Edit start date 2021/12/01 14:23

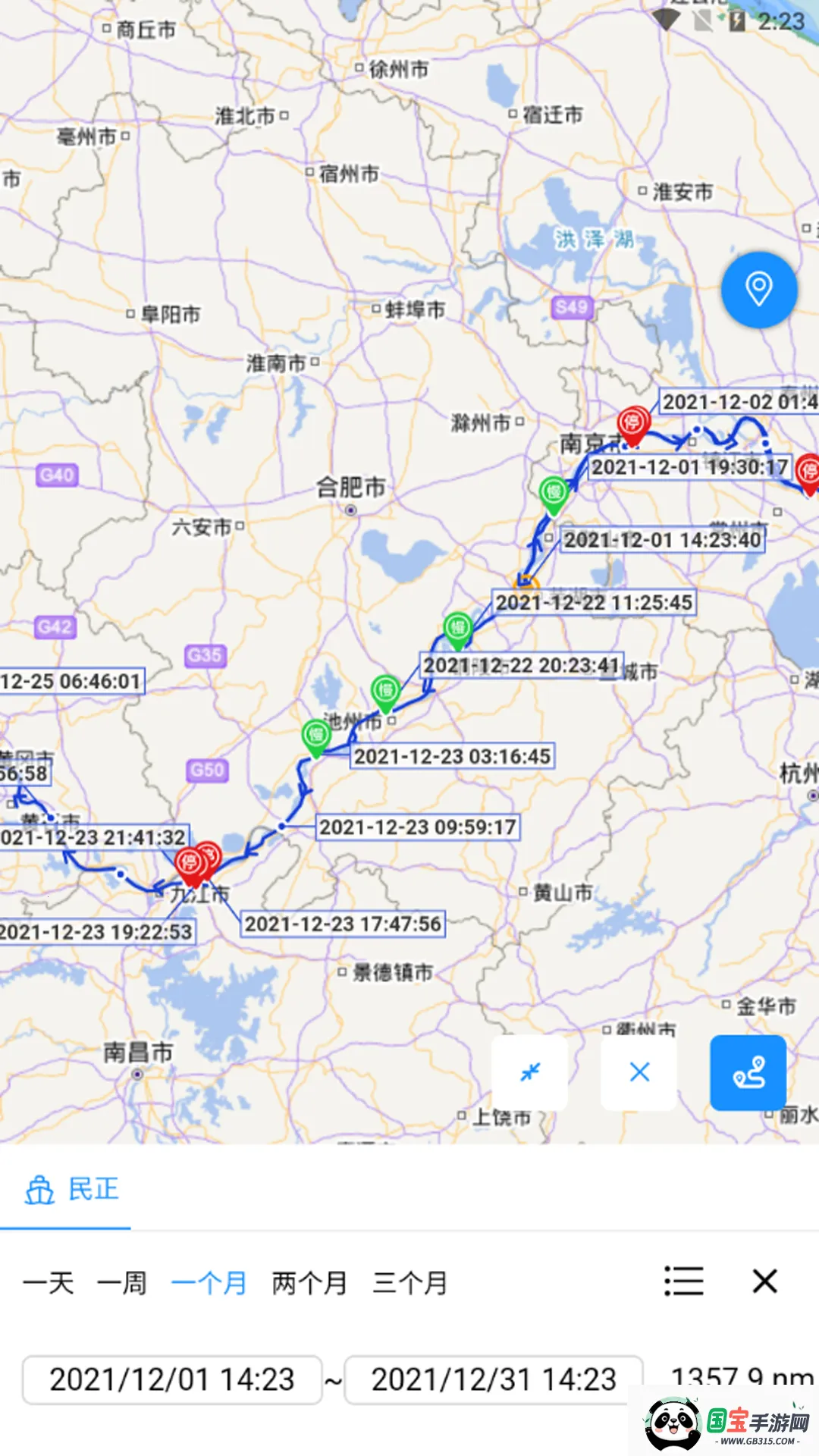[172, 1379]
